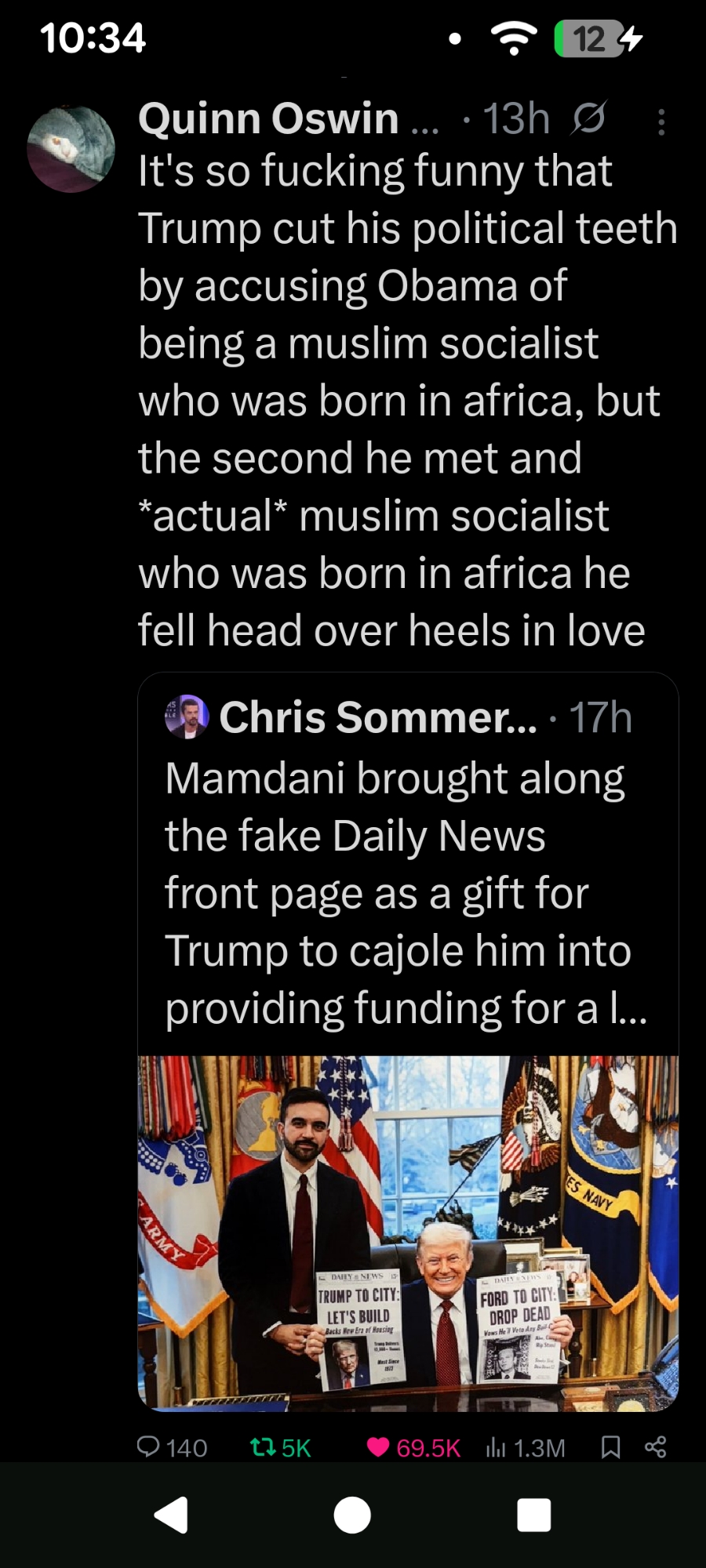Open the post's three-dot overflow menu

pos(661,122)
